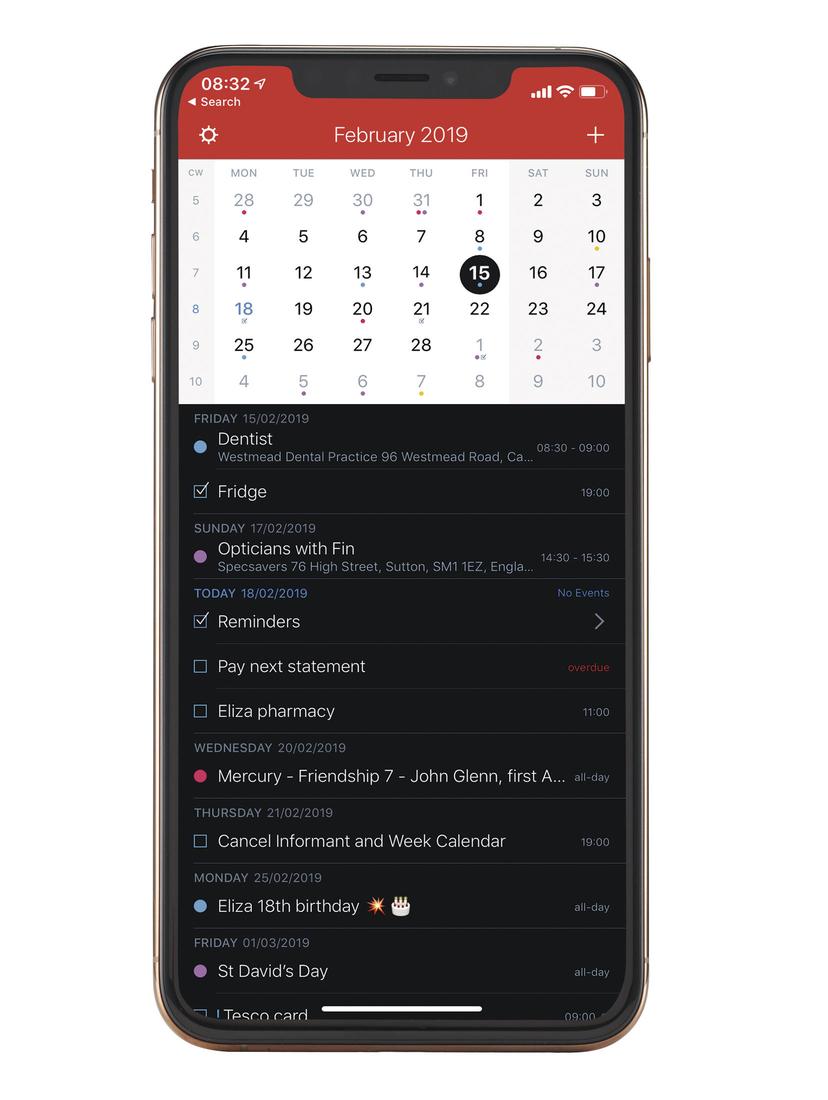Open the settings gear icon
The image size is (828, 1100).
pyautogui.click(x=208, y=135)
